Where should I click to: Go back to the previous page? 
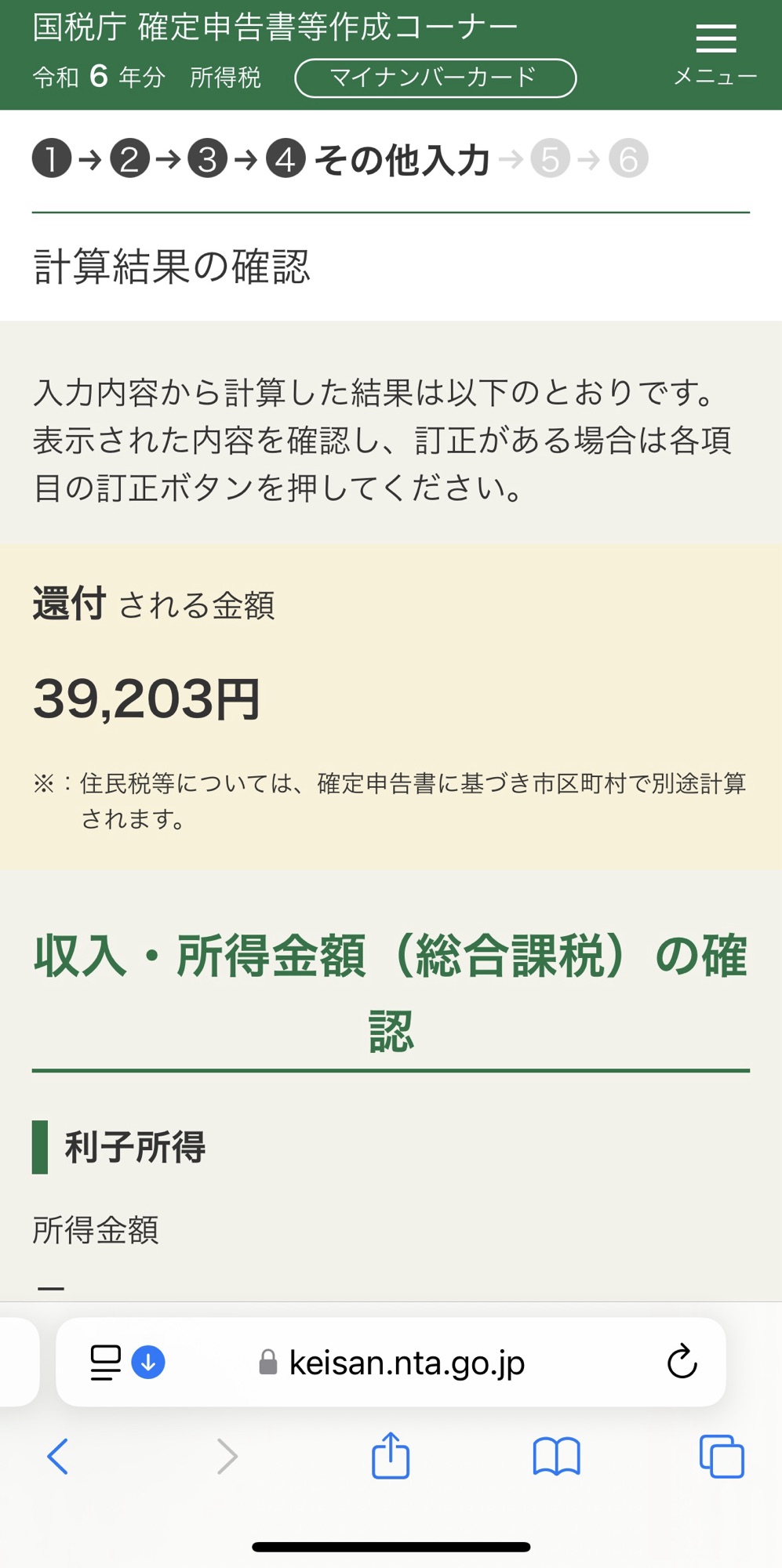tap(58, 1457)
